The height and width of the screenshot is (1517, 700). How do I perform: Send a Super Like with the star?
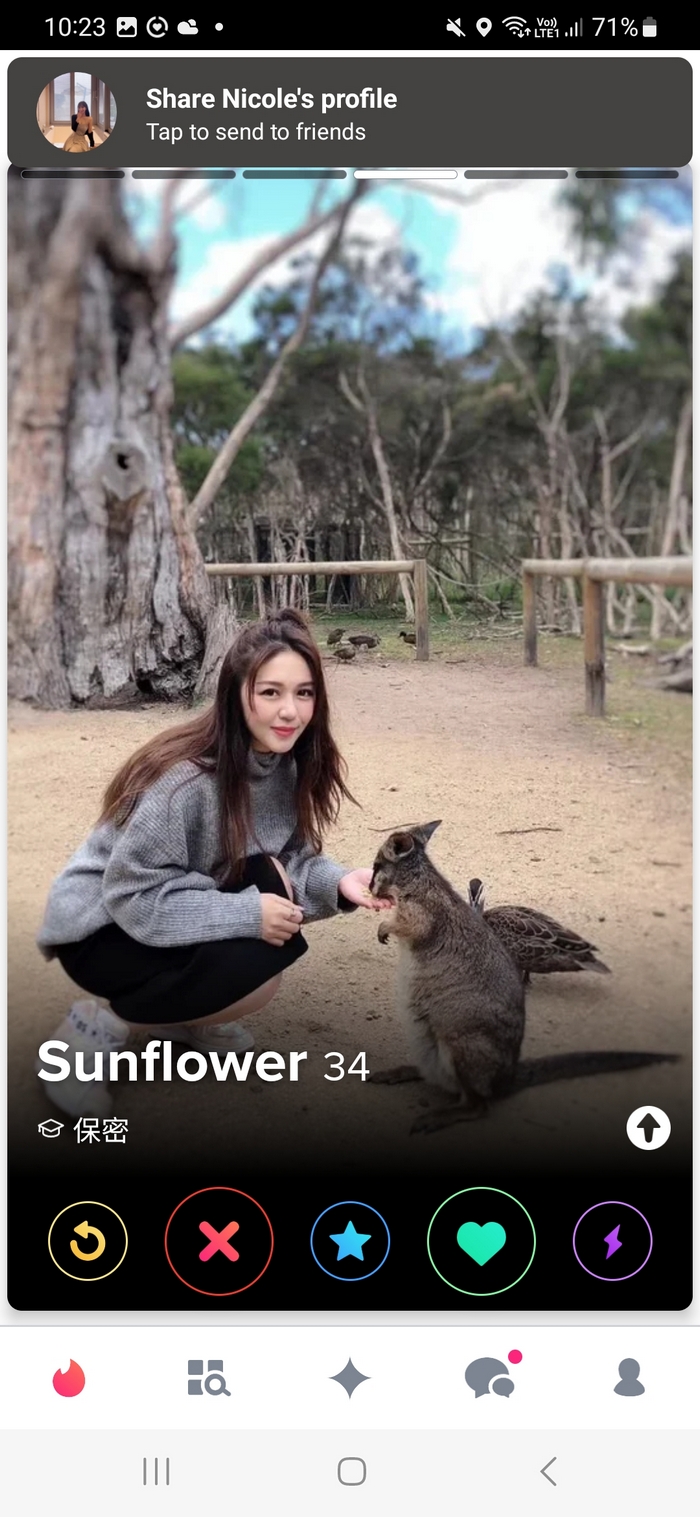[350, 1241]
